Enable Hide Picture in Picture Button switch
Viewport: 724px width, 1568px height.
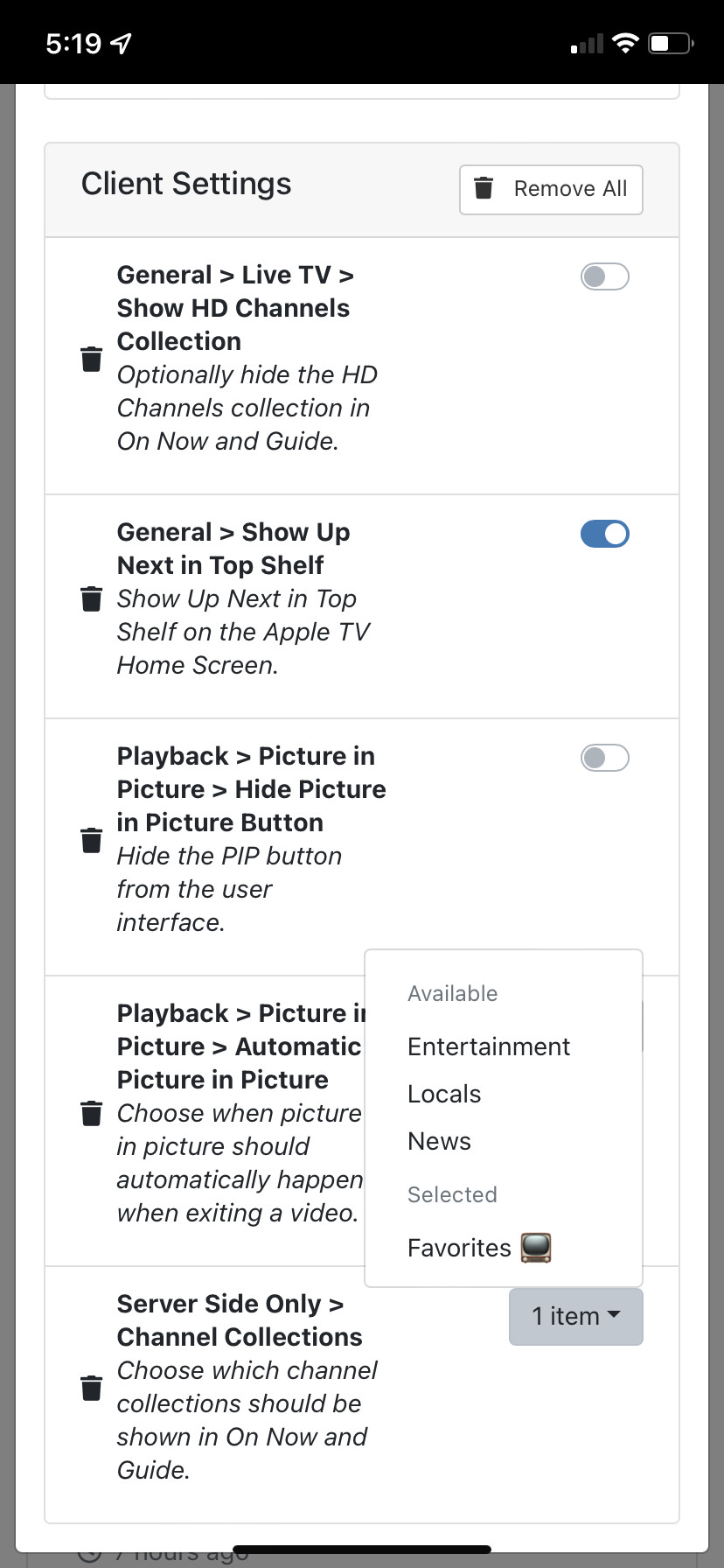tap(604, 758)
